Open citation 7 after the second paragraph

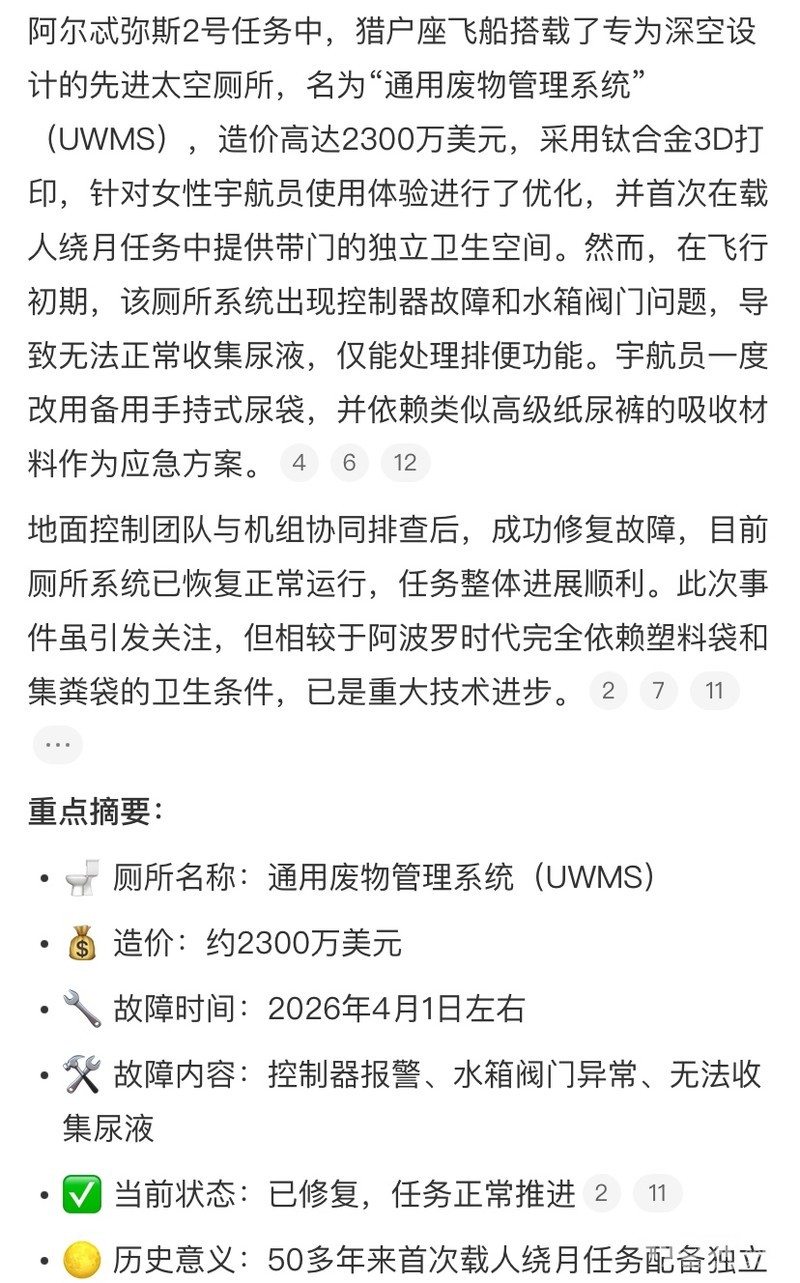[x=658, y=691]
